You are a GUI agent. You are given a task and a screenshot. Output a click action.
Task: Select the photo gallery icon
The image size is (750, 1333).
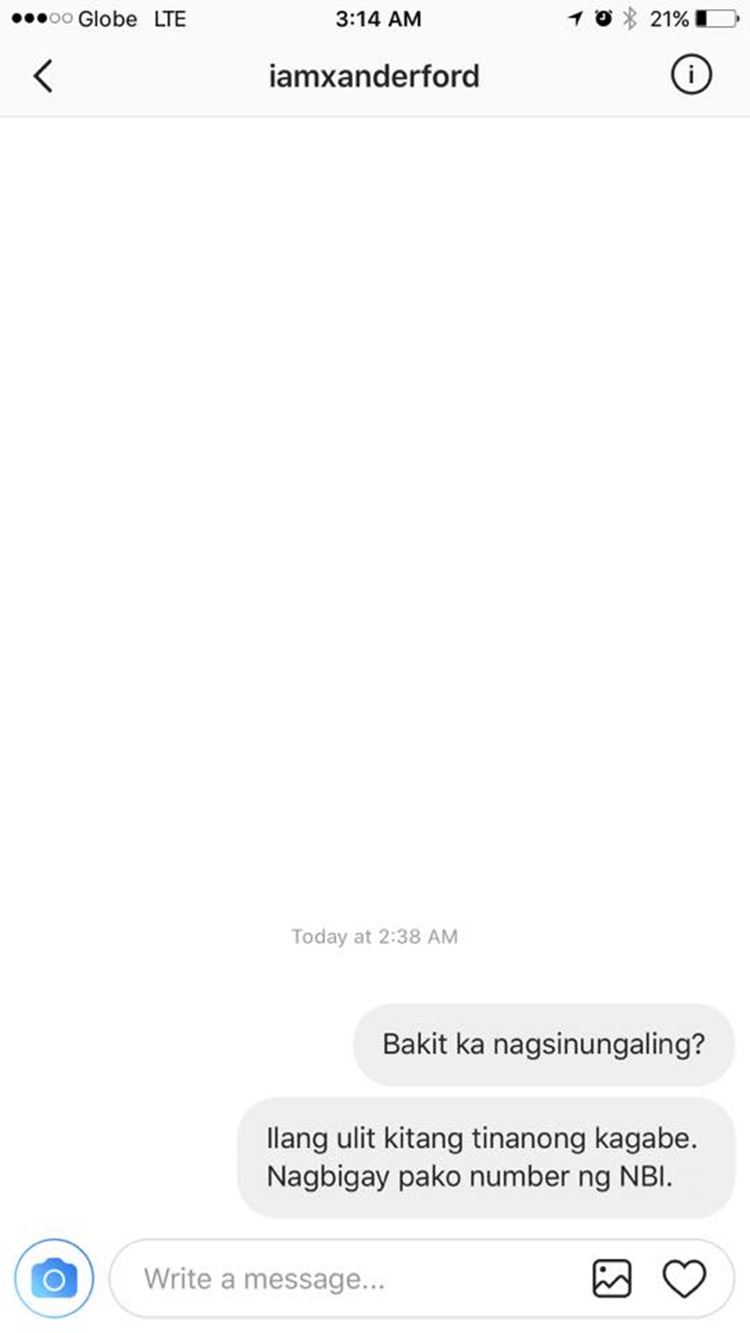point(612,1277)
